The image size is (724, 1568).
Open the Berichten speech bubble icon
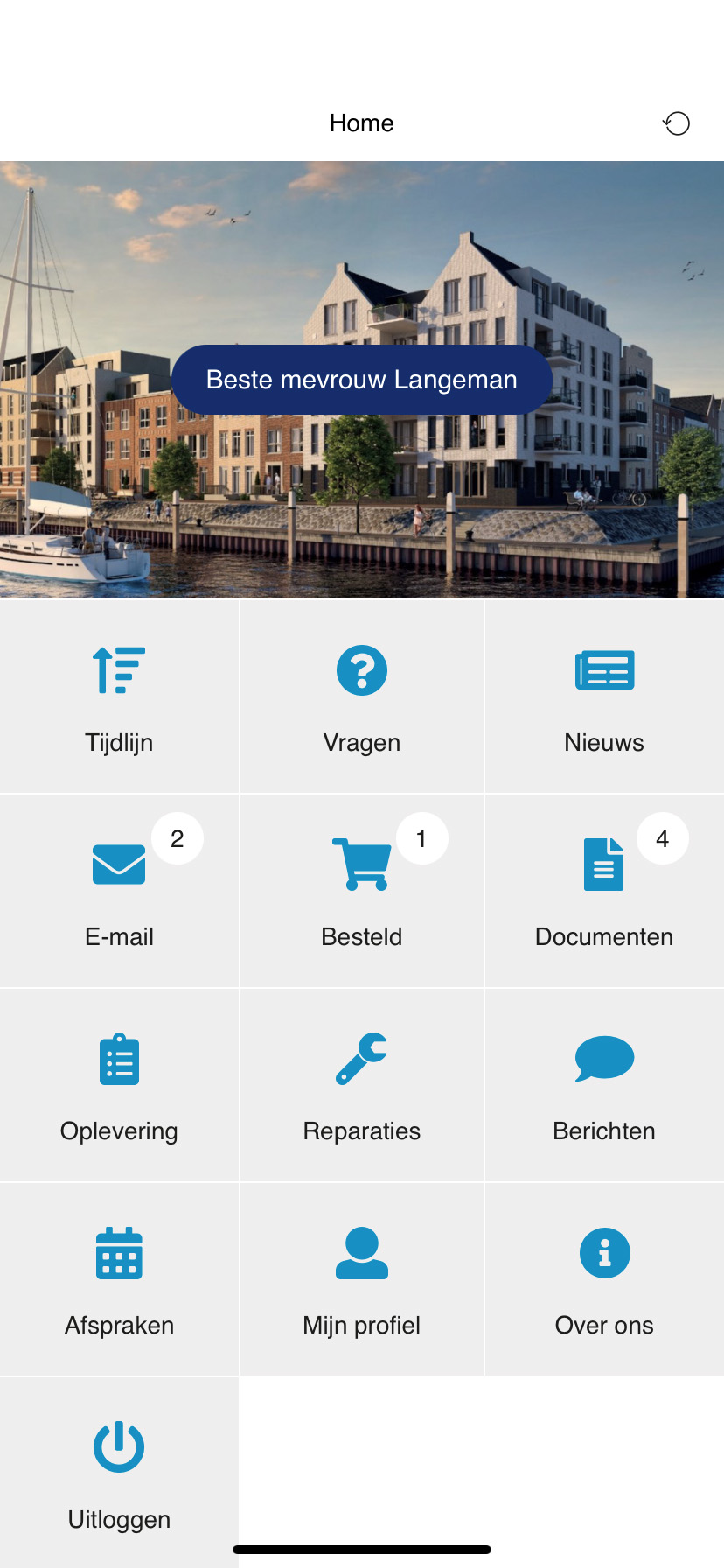(603, 1059)
